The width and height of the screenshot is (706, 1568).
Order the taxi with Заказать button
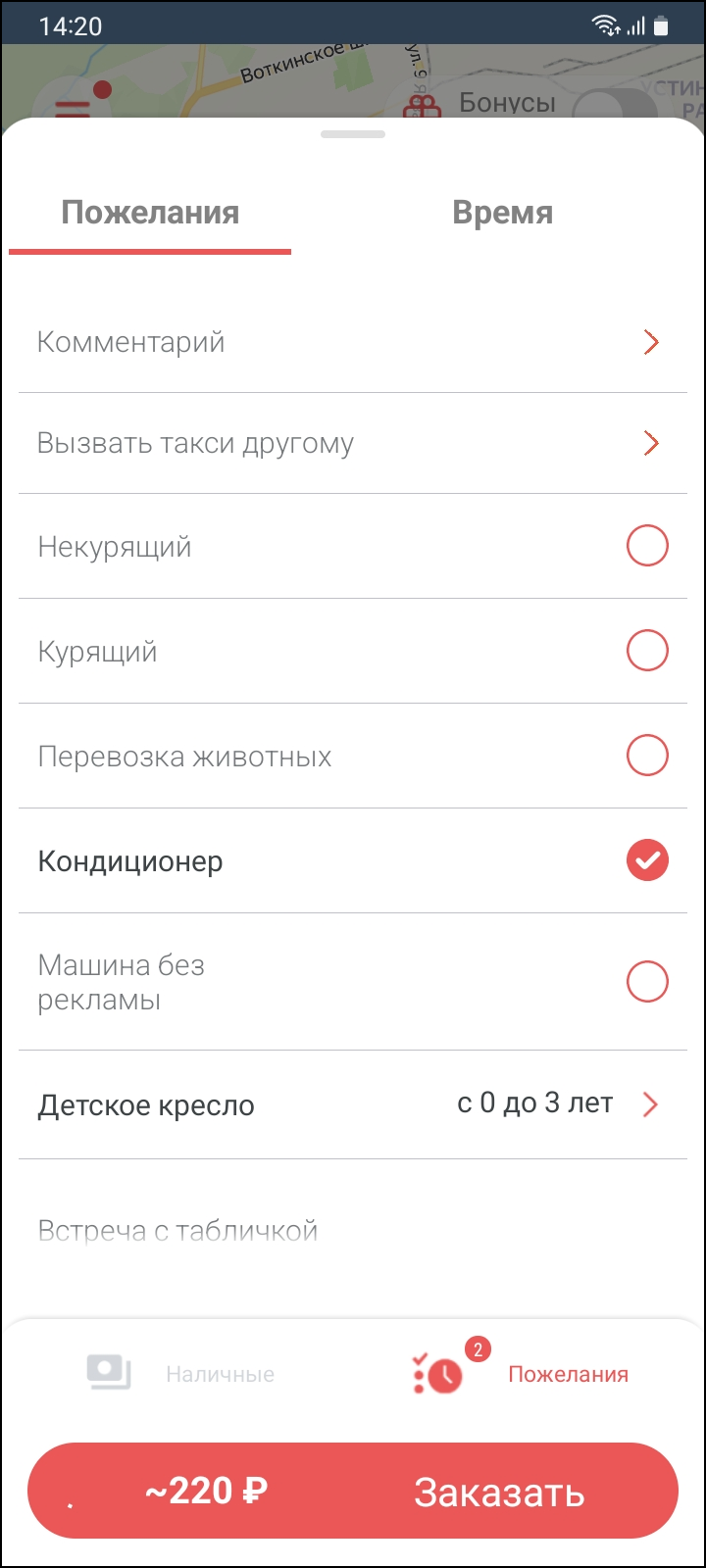(x=498, y=1493)
